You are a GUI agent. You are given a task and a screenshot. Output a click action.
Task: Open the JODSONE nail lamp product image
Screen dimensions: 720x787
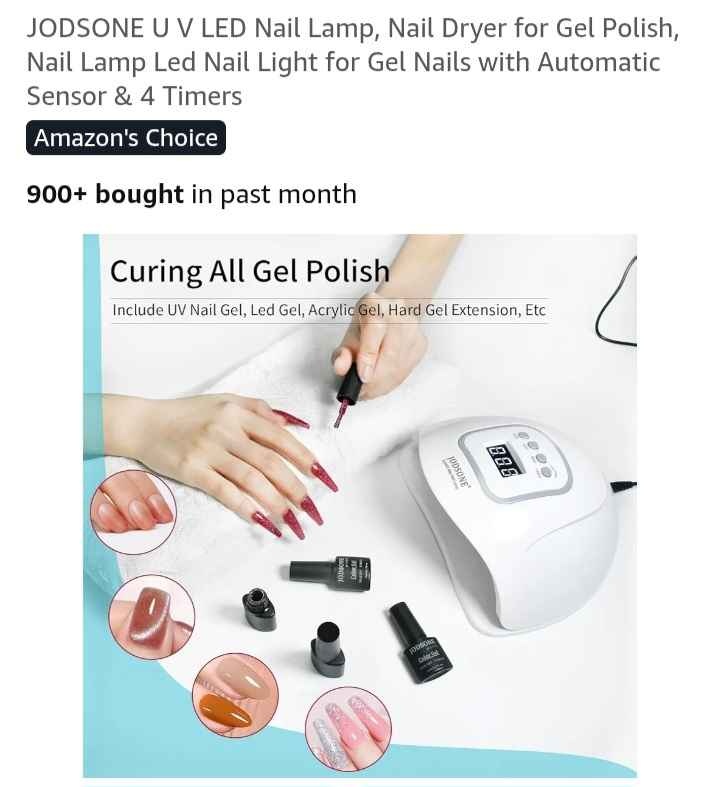tap(360, 505)
